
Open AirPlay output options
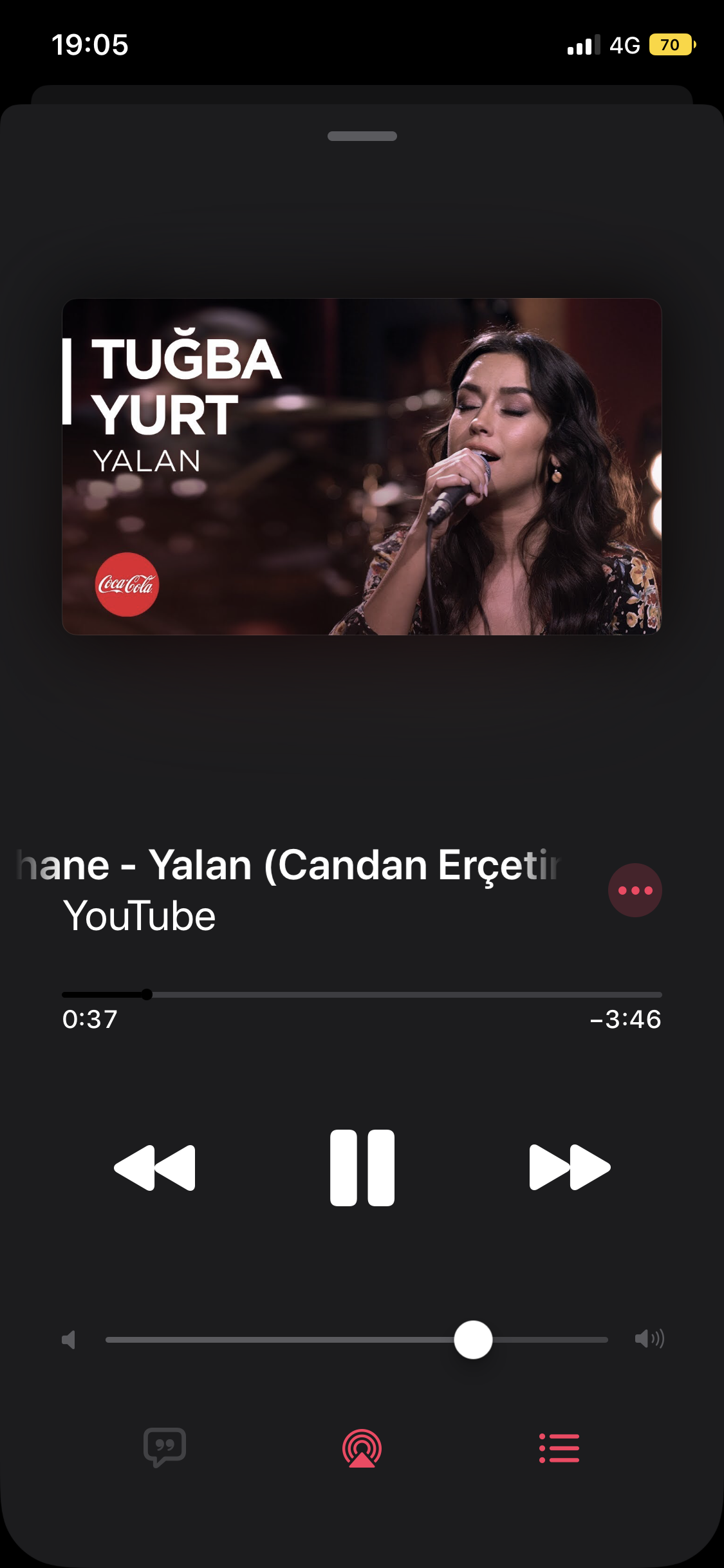coord(362,1448)
